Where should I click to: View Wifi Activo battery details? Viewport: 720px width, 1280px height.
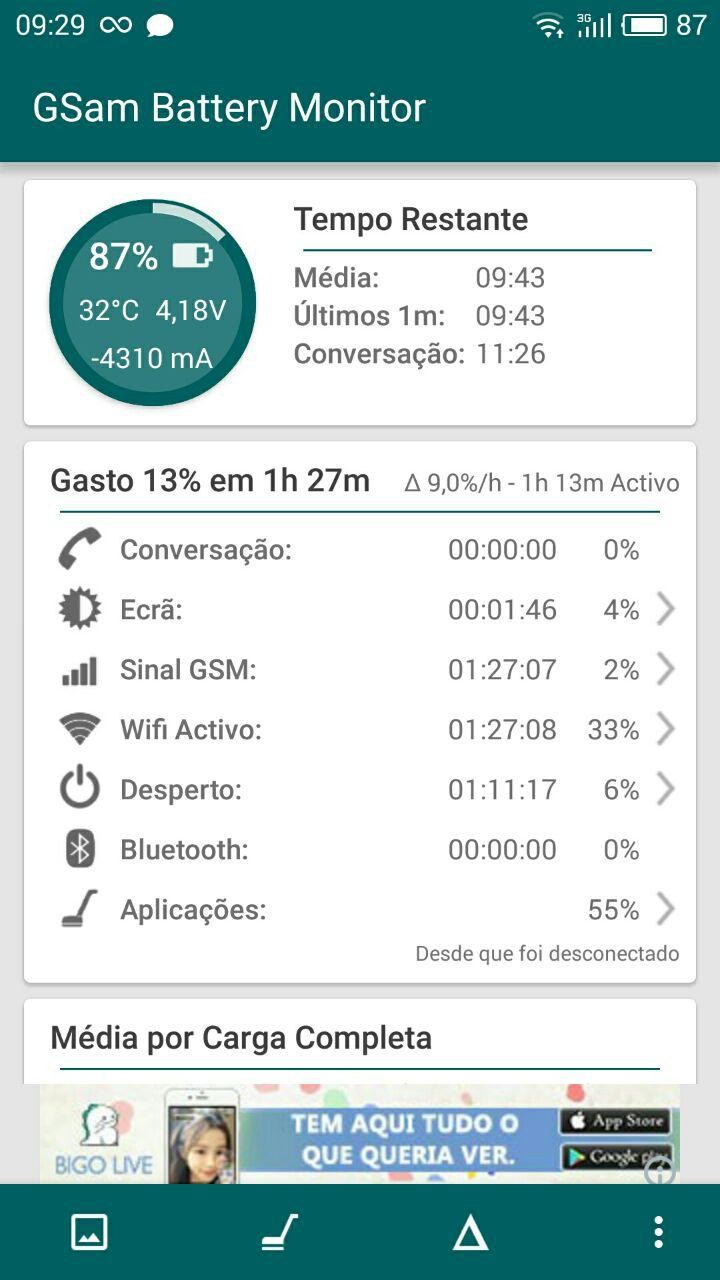(x=665, y=729)
